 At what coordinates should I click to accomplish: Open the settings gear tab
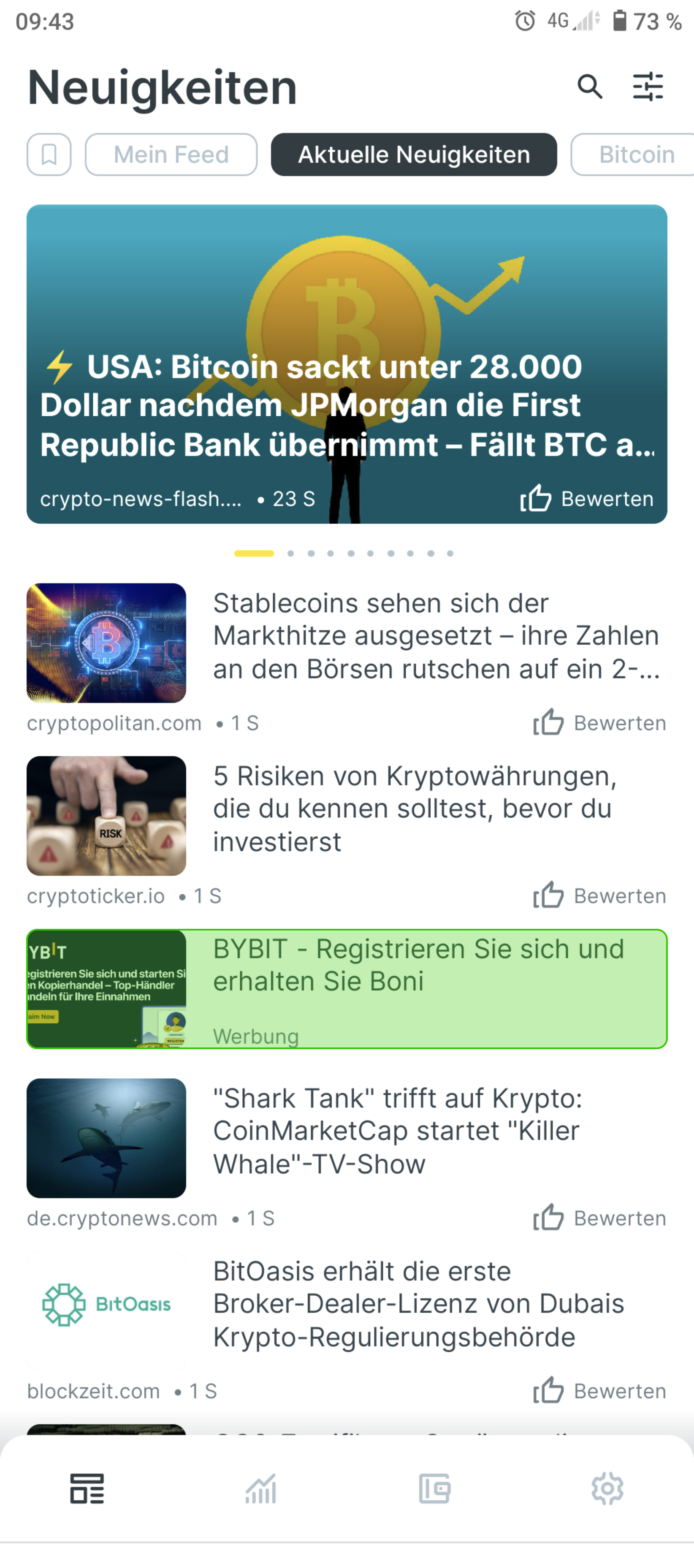(x=607, y=1489)
